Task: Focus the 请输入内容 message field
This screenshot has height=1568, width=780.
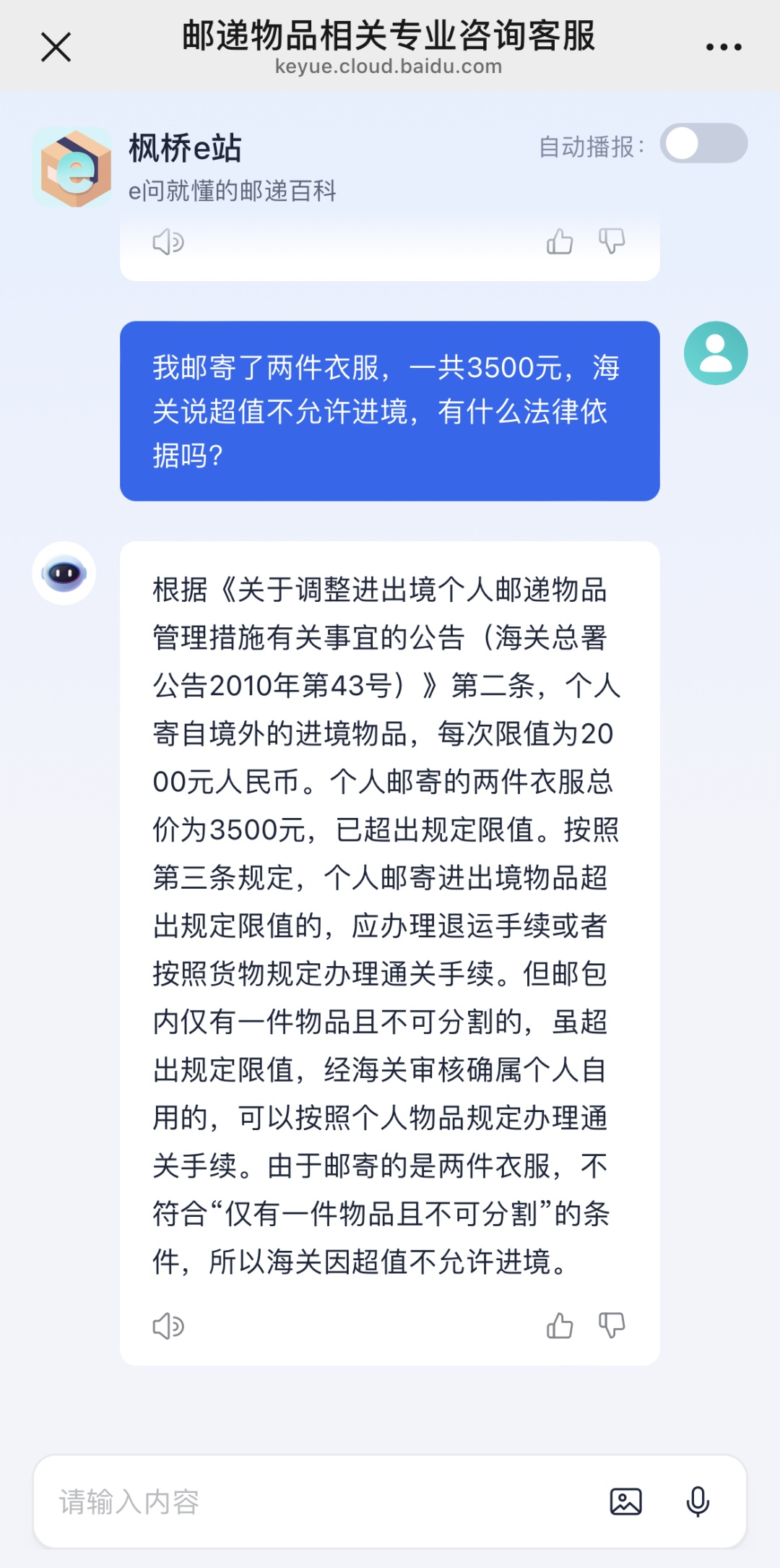Action: point(318,1502)
